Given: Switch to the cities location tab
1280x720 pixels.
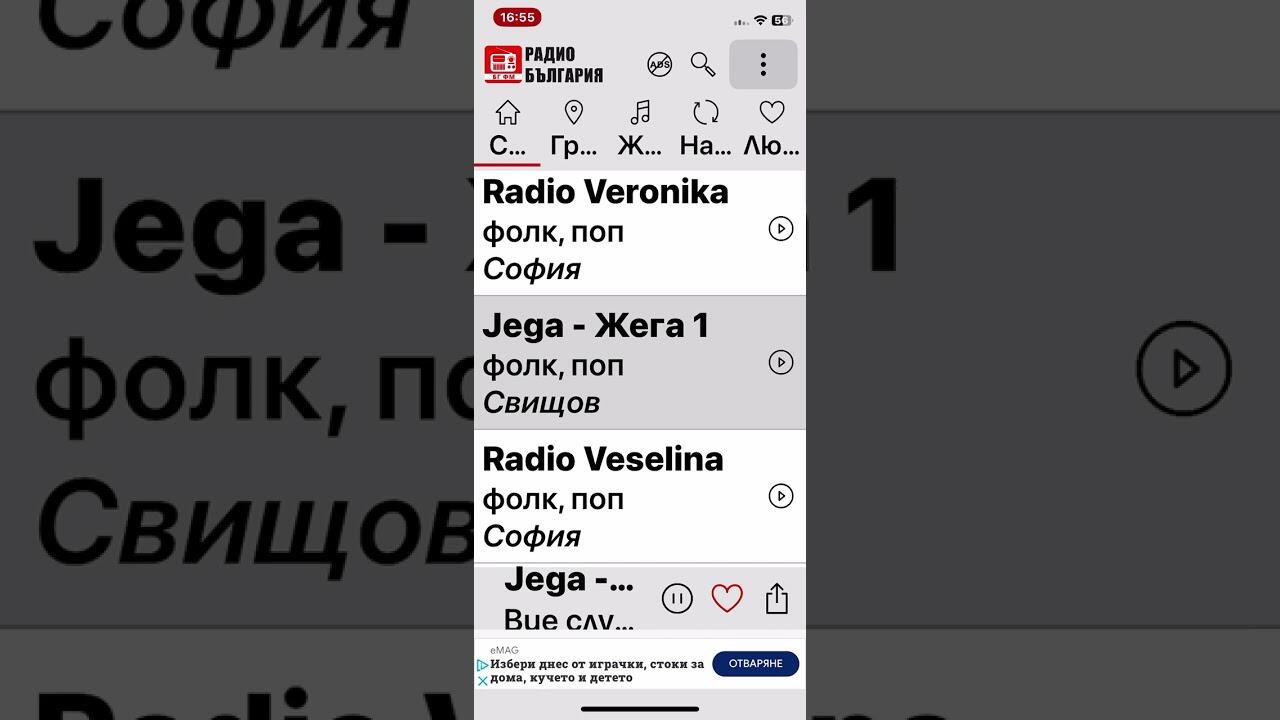Looking at the screenshot, I should tap(574, 128).
